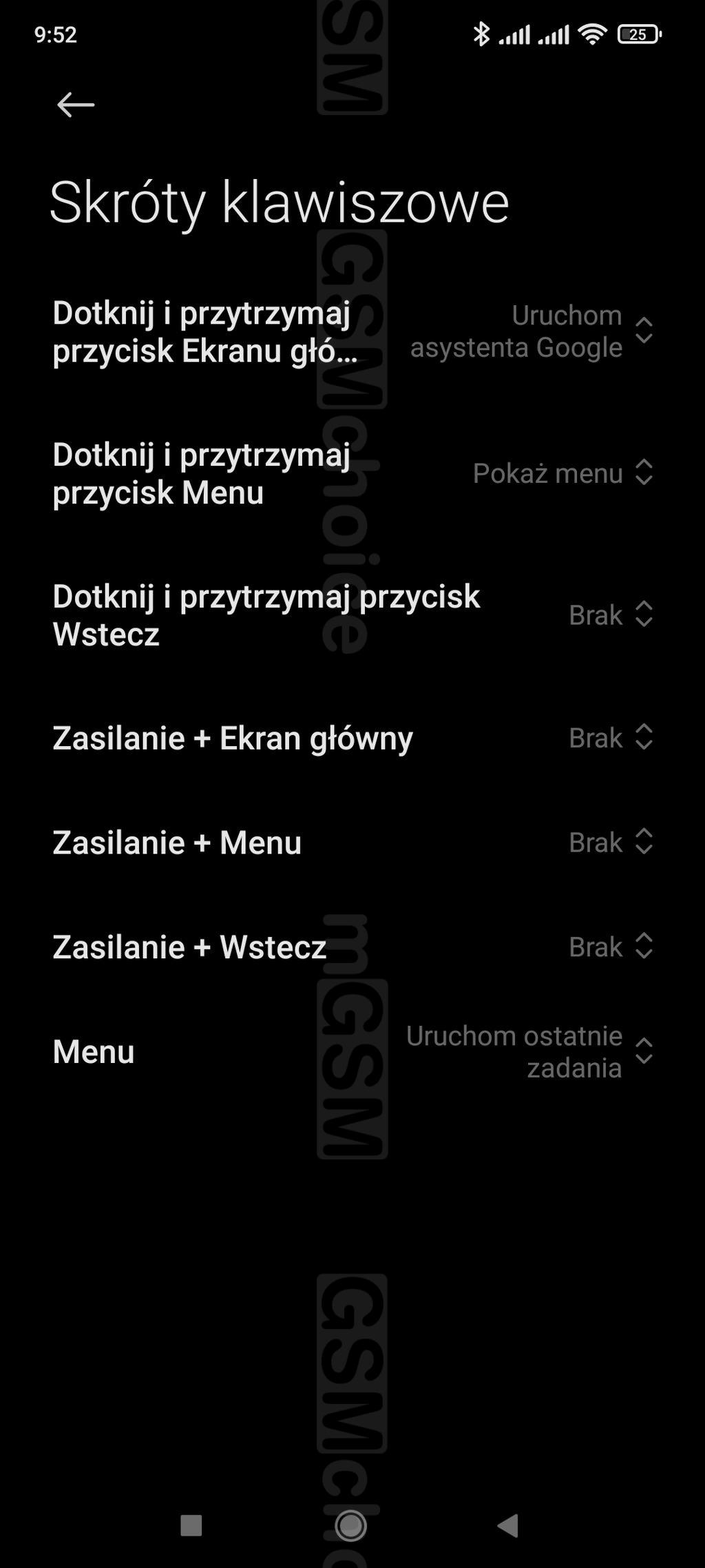Viewport: 705px width, 1568px height.
Task: Tap the system home button
Action: pos(351,1525)
